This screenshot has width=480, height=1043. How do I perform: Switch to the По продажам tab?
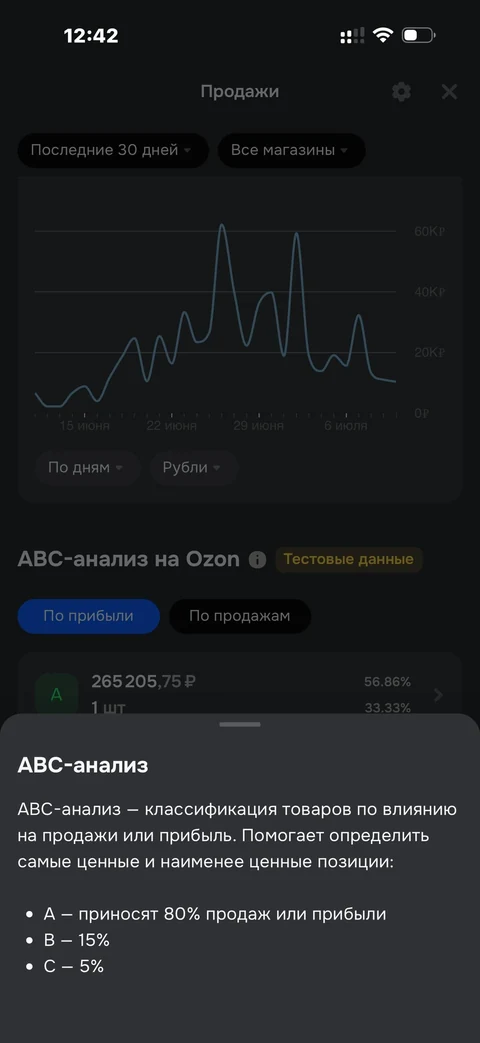pyautogui.click(x=240, y=616)
